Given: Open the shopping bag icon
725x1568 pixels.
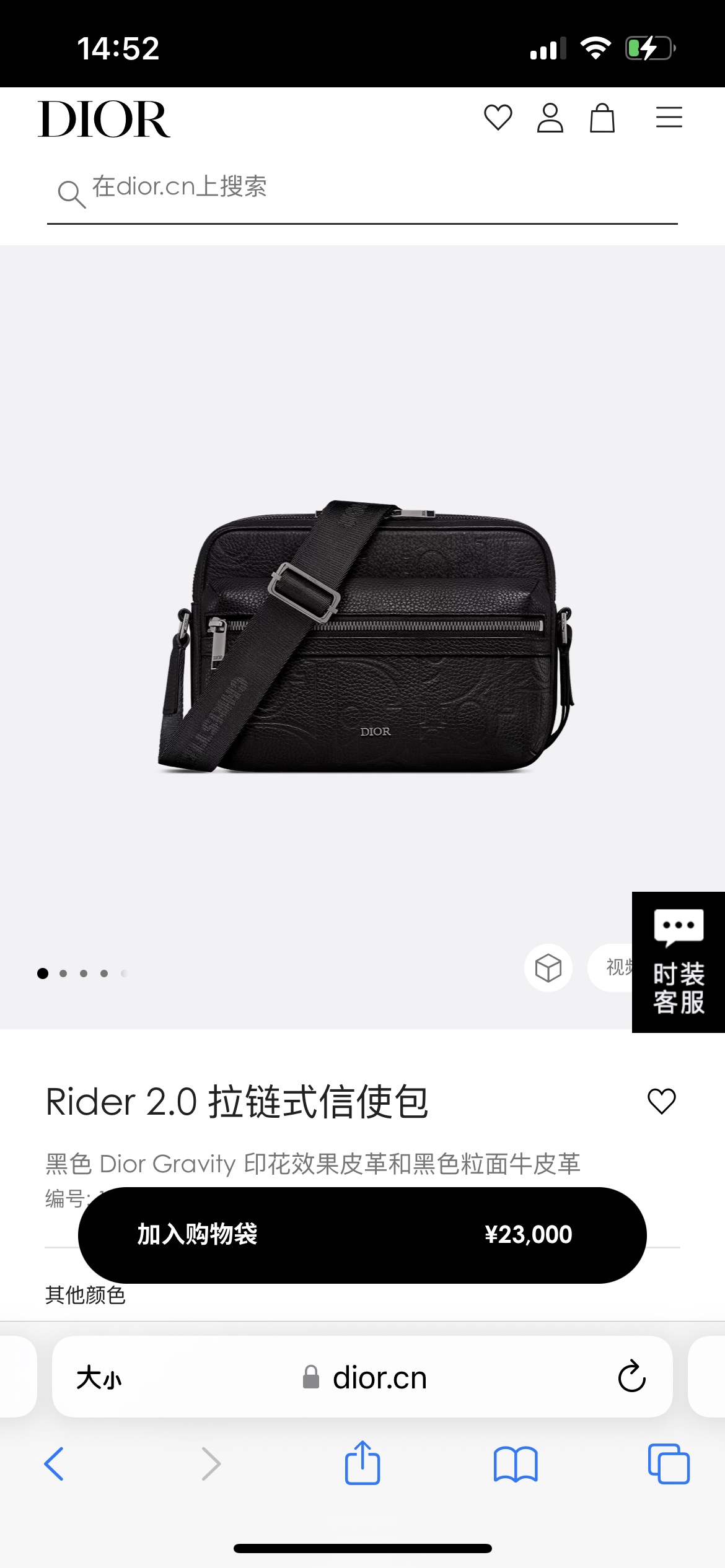Looking at the screenshot, I should pyautogui.click(x=602, y=118).
